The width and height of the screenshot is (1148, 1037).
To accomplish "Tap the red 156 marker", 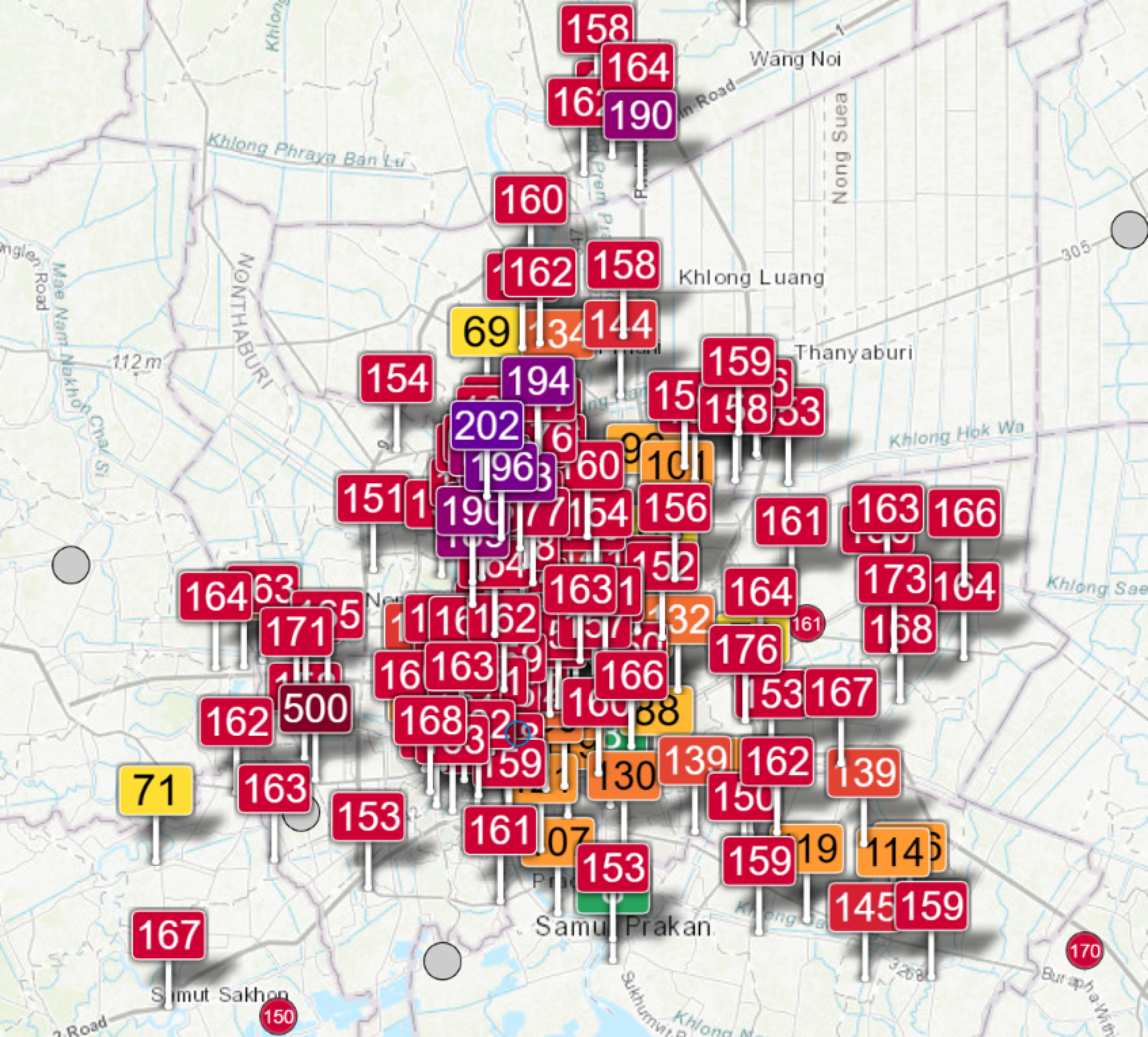I will coord(675,508).
